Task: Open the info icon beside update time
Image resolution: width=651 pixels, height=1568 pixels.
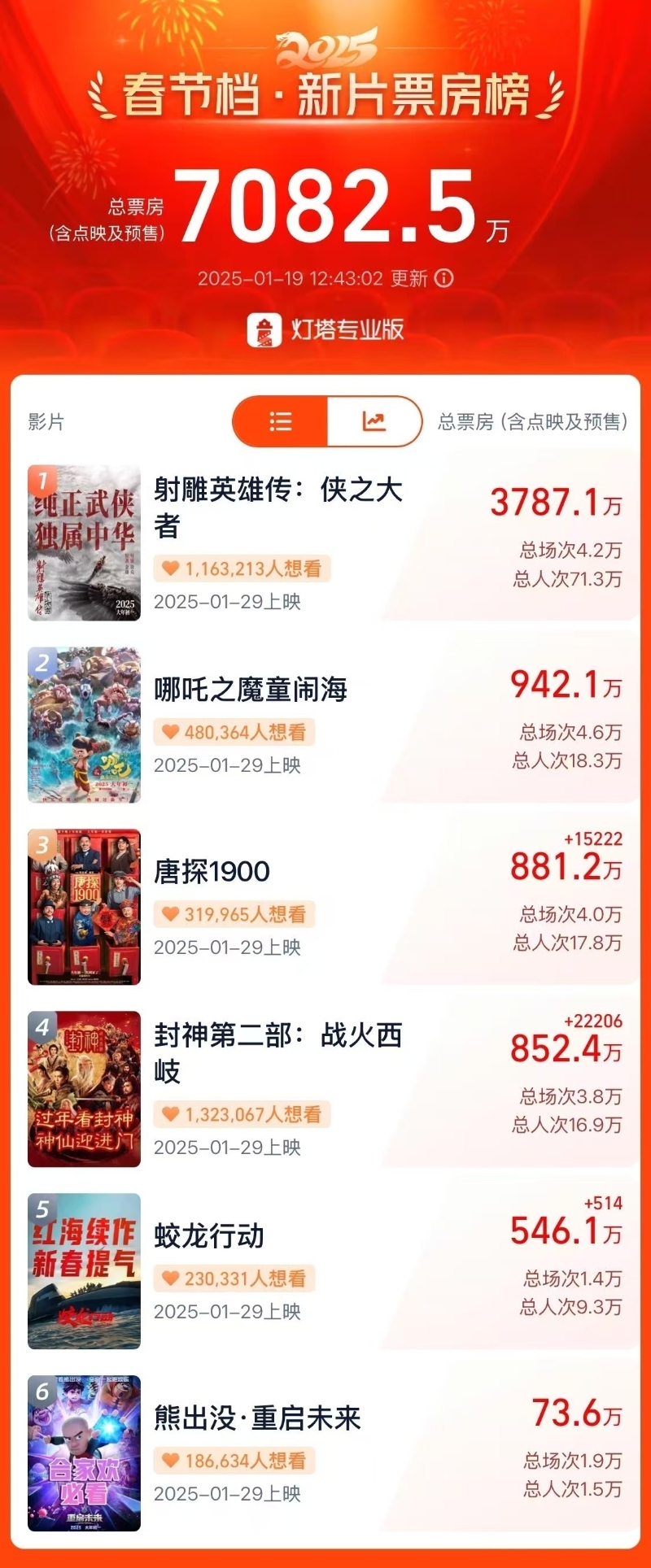Action: (x=444, y=278)
